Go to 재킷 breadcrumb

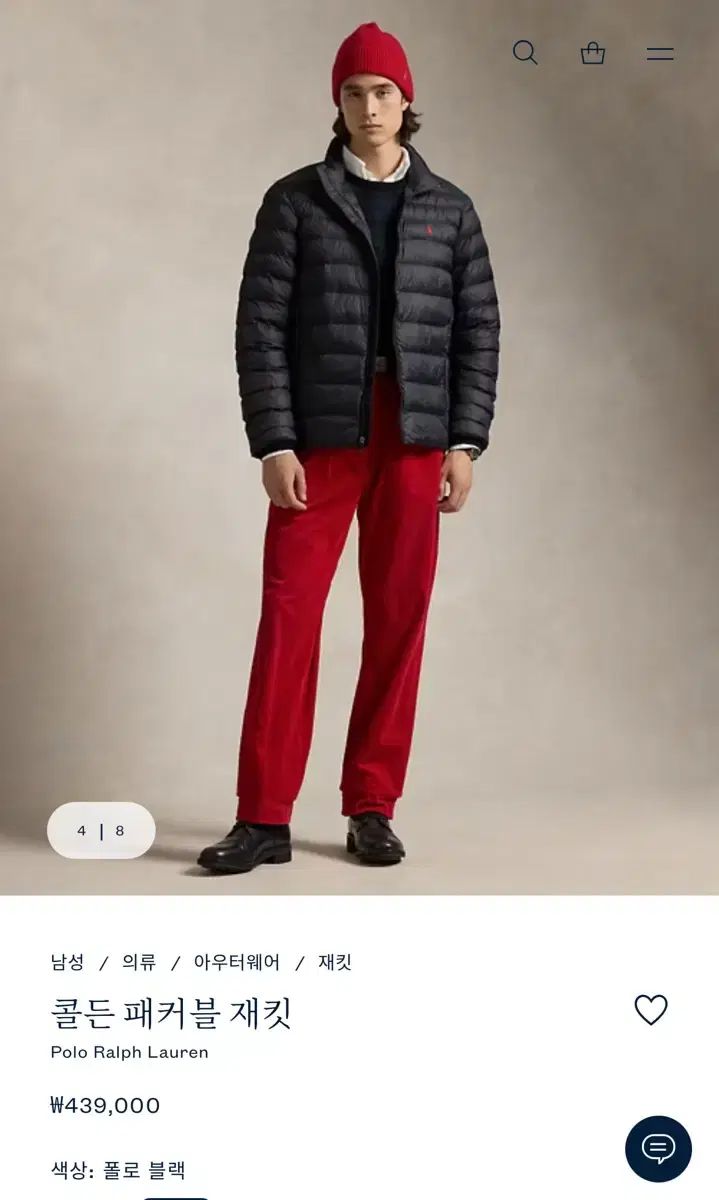coord(335,963)
